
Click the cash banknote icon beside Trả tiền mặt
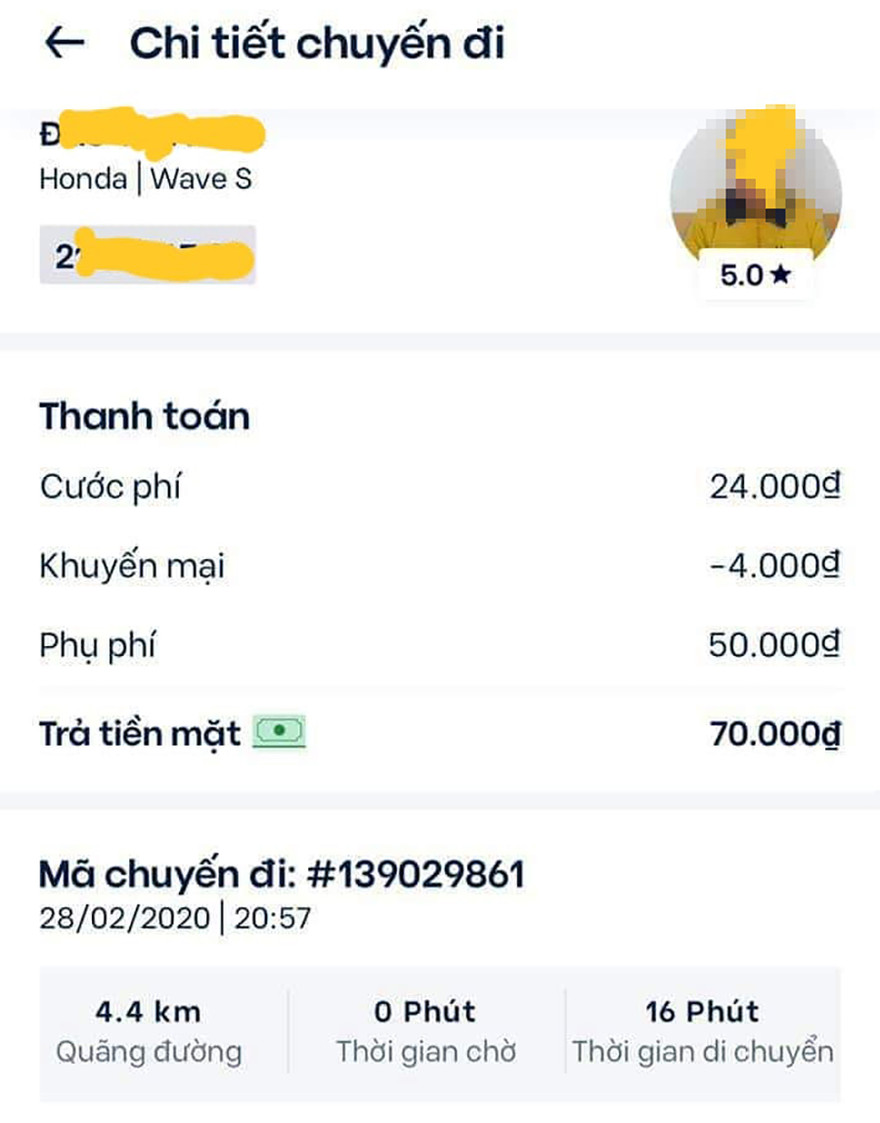click(282, 732)
